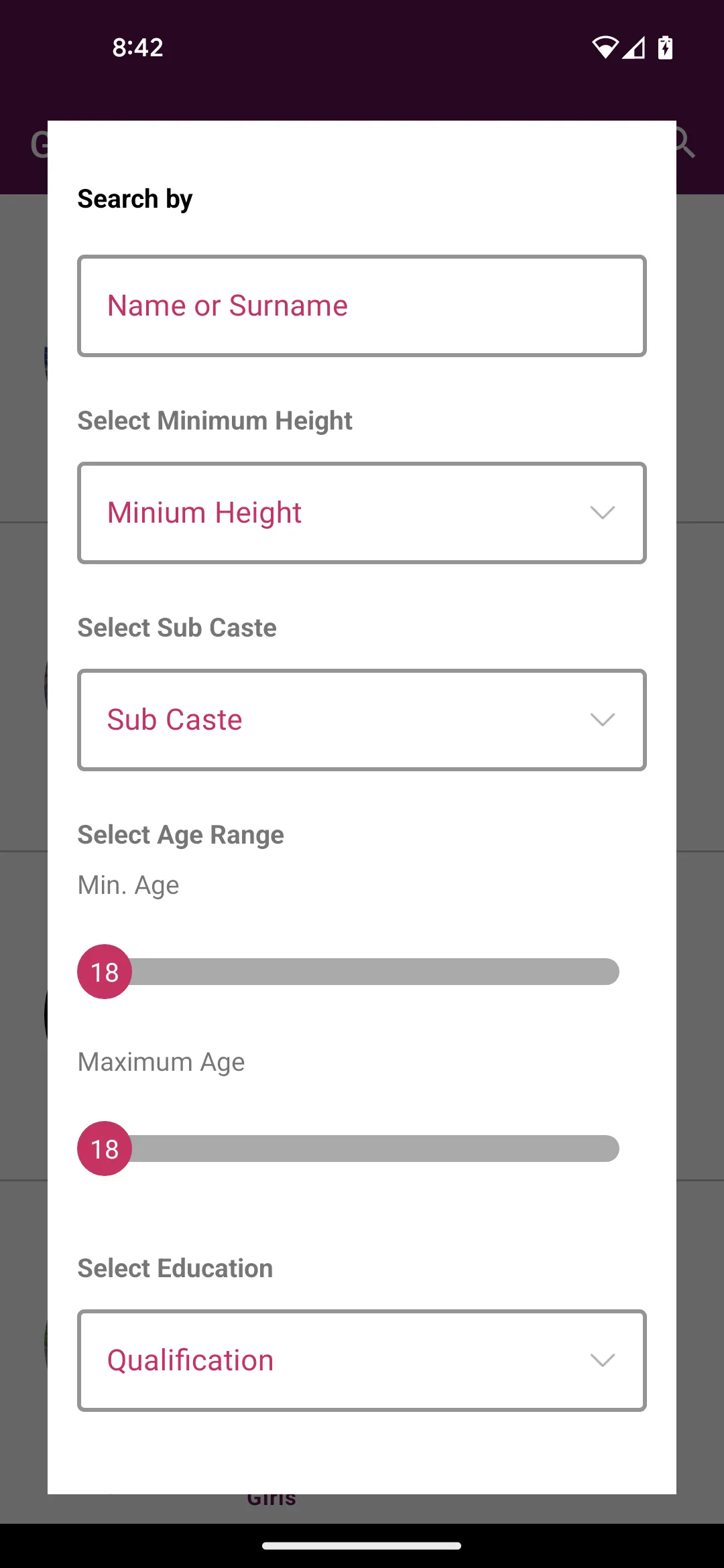Viewport: 724px width, 1568px height.
Task: Select the Maximum Age slider handle showing 18
Action: click(x=104, y=1149)
